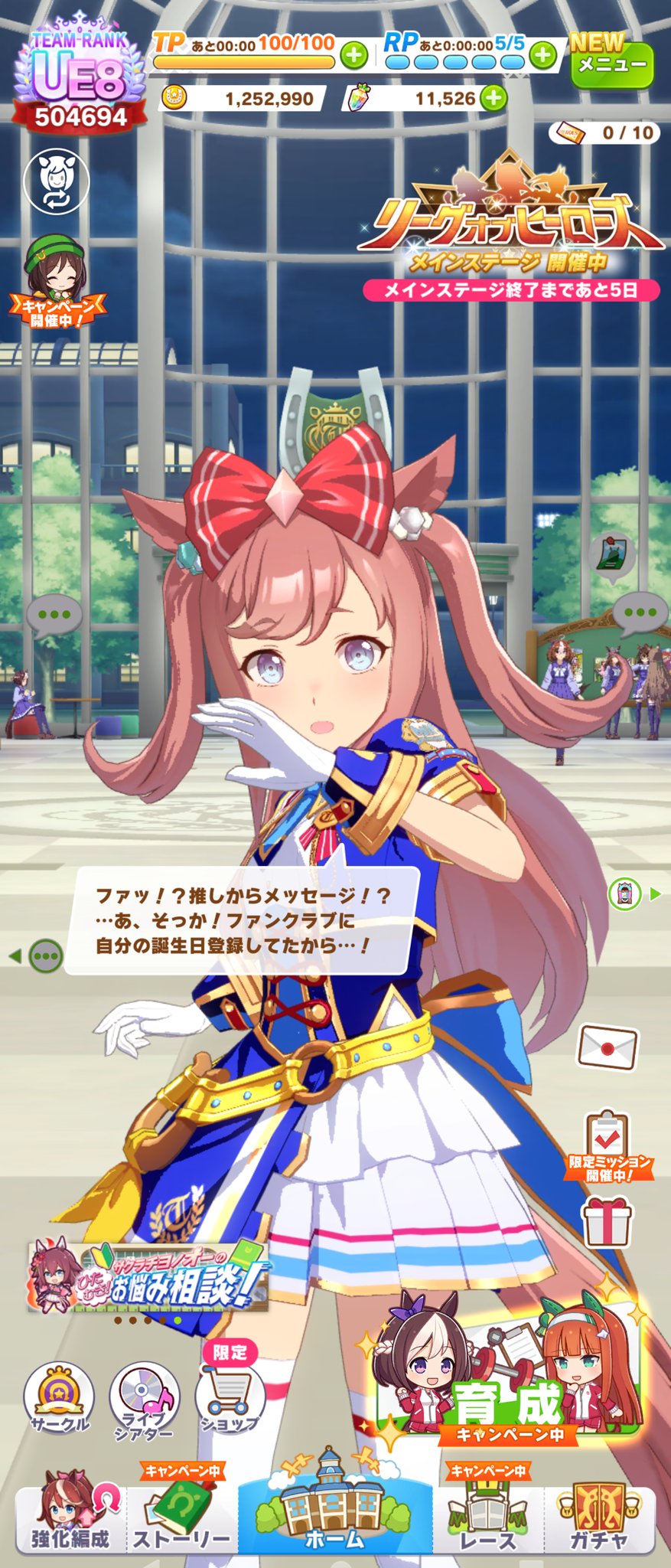Add TP with the green plus
The image size is (671, 1568).
point(353,55)
